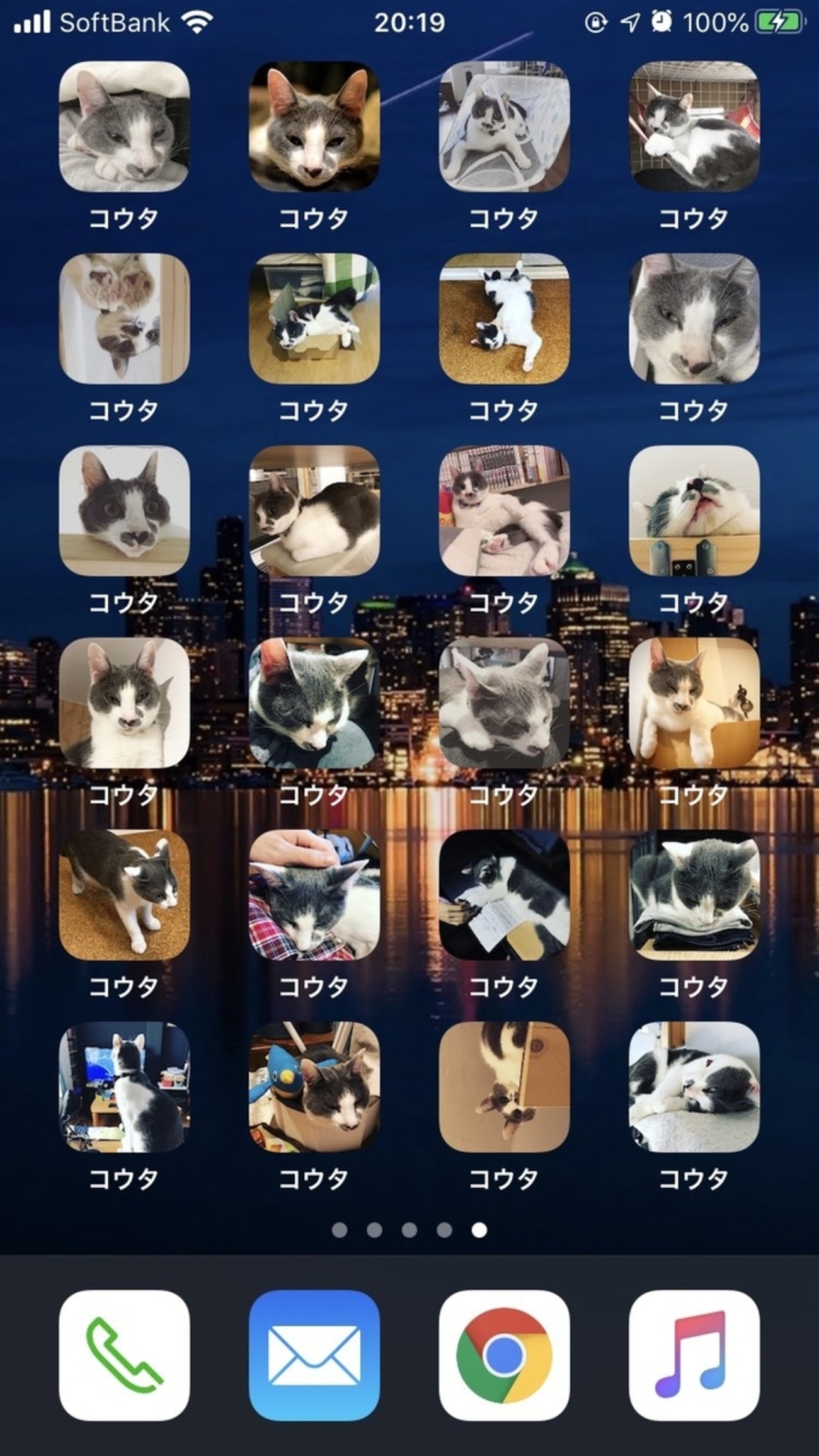Viewport: 819px width, 1456px height.
Task: Open the Phone app in the dock
Action: pyautogui.click(x=124, y=1355)
